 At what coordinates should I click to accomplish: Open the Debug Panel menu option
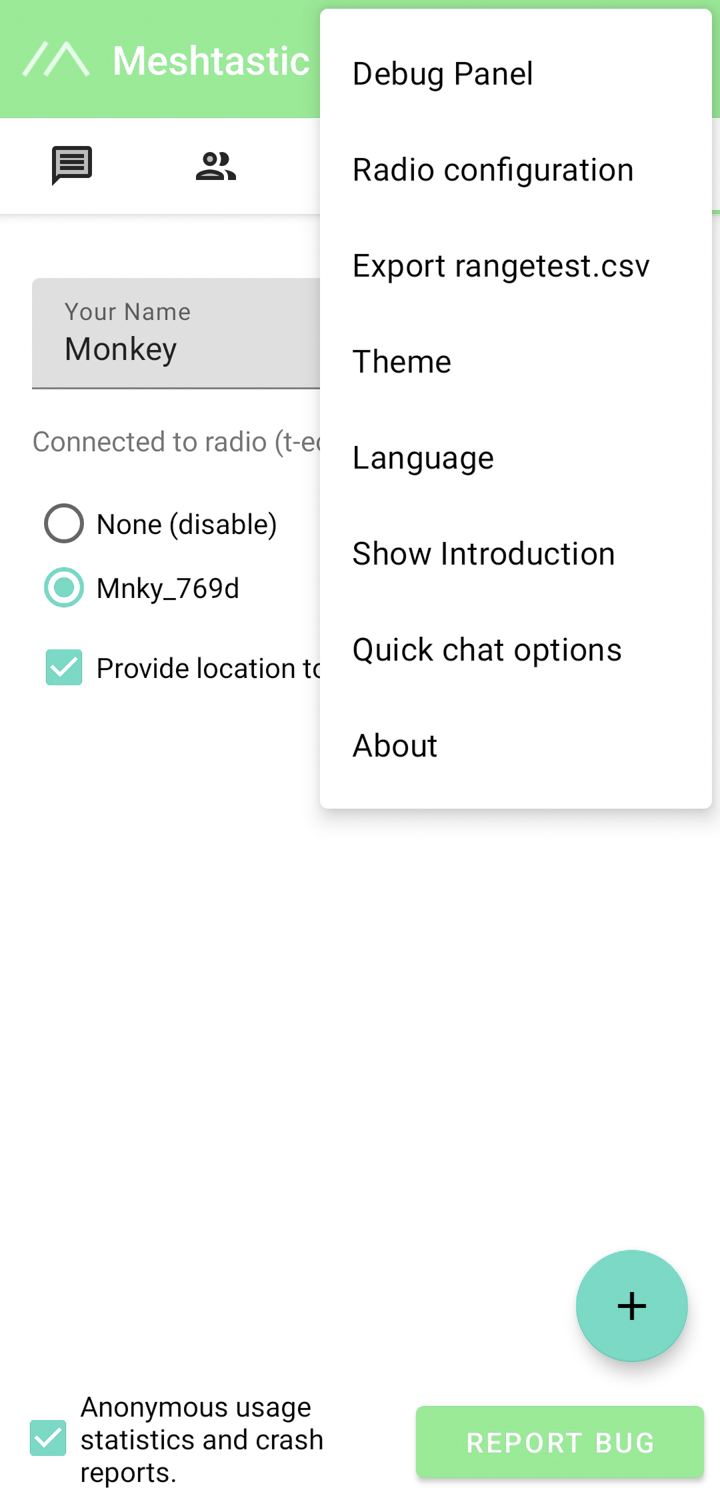tap(515, 74)
